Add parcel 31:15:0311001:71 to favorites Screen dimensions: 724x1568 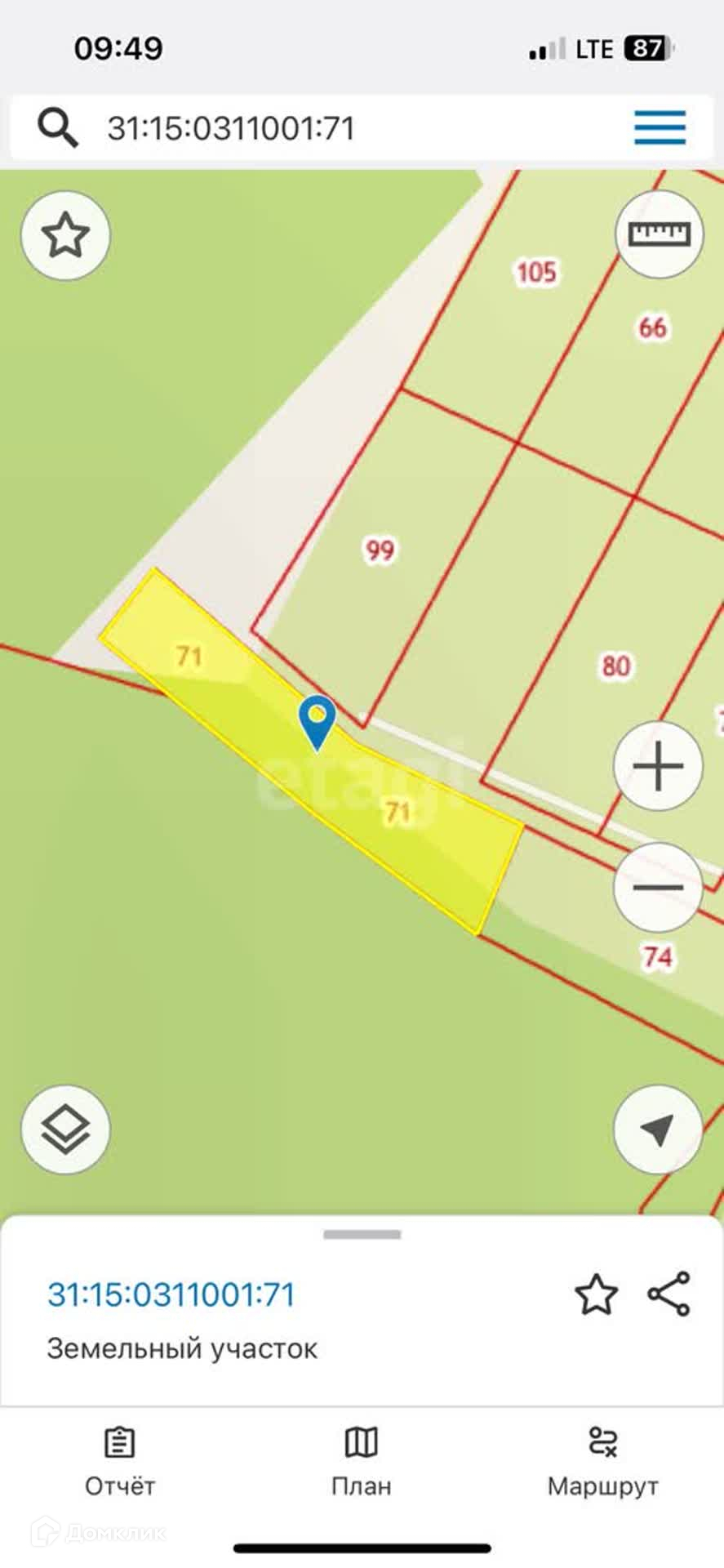(596, 1294)
